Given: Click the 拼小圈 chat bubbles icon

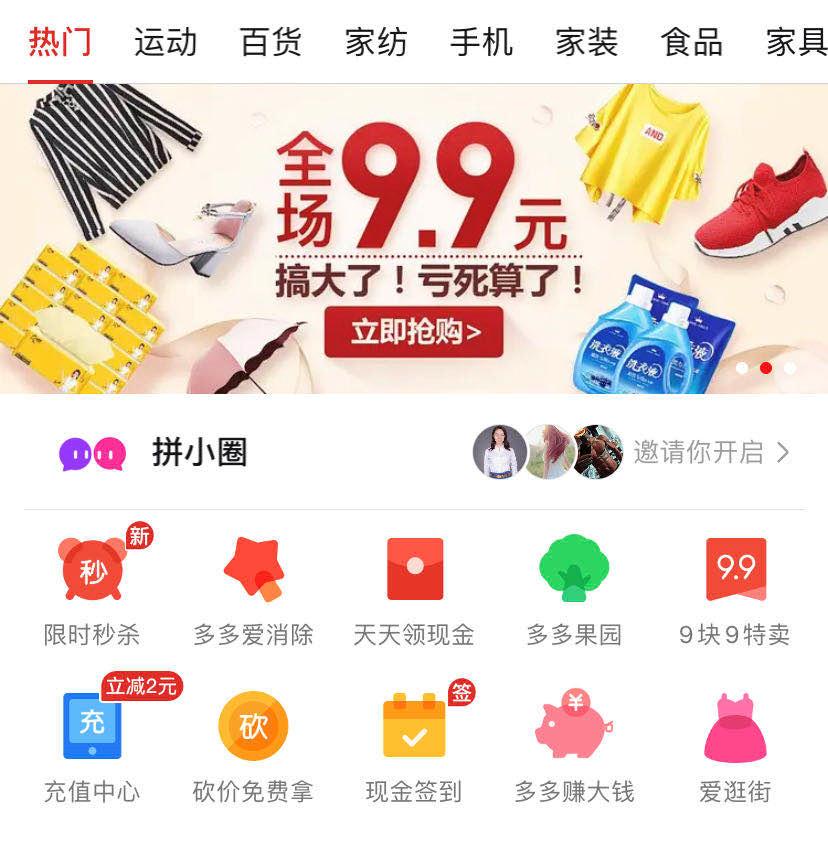Looking at the screenshot, I should pyautogui.click(x=92, y=451).
